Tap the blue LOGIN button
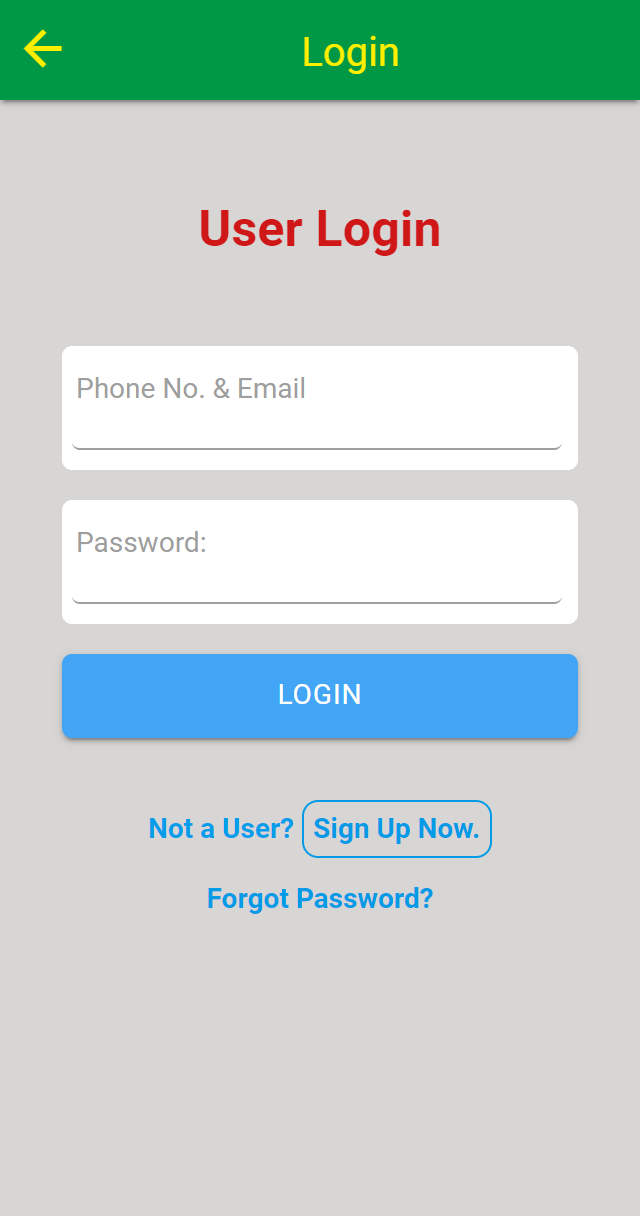640x1216 pixels. coord(320,696)
